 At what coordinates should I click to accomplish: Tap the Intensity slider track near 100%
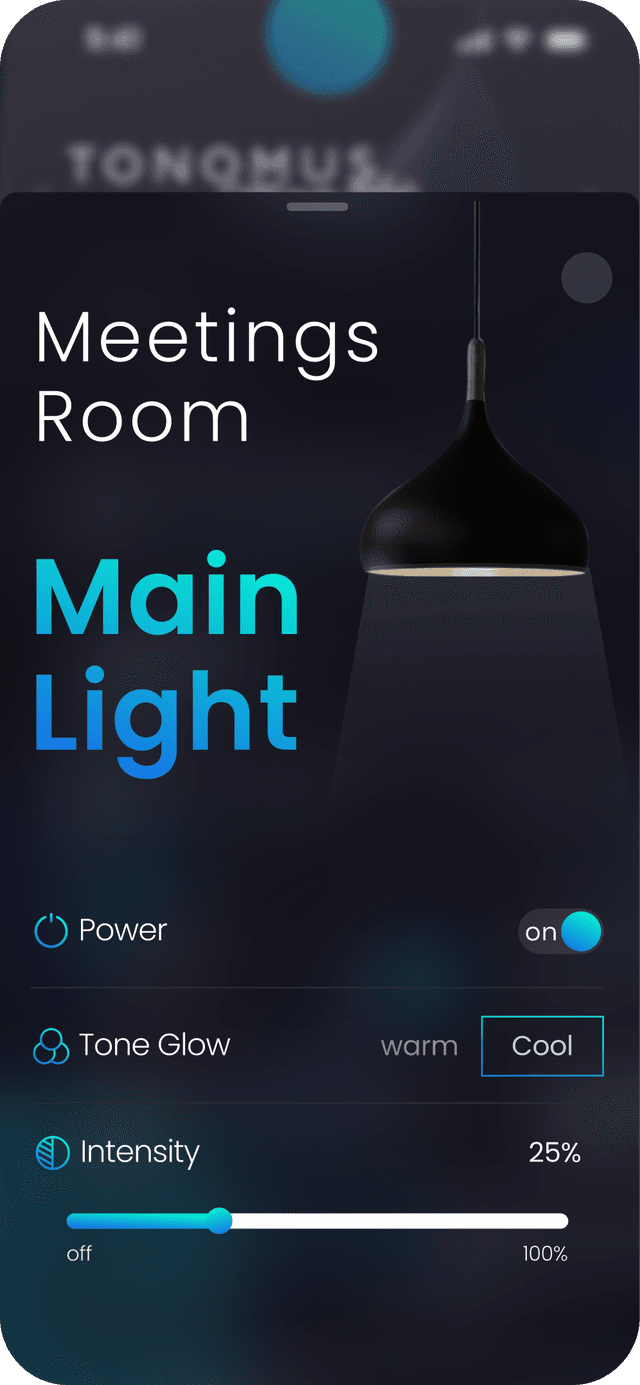(556, 1221)
